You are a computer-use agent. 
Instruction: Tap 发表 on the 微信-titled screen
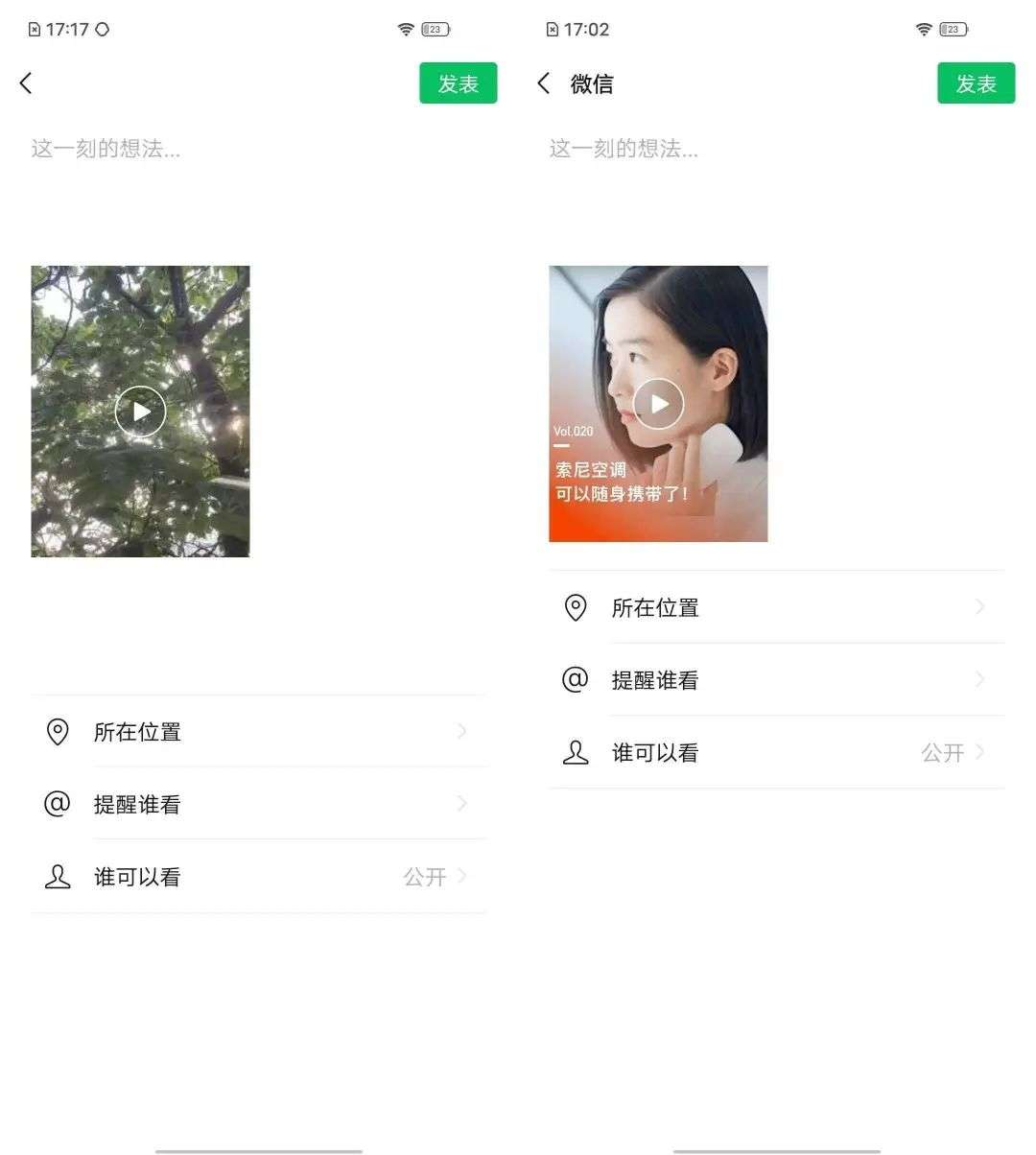[x=977, y=83]
